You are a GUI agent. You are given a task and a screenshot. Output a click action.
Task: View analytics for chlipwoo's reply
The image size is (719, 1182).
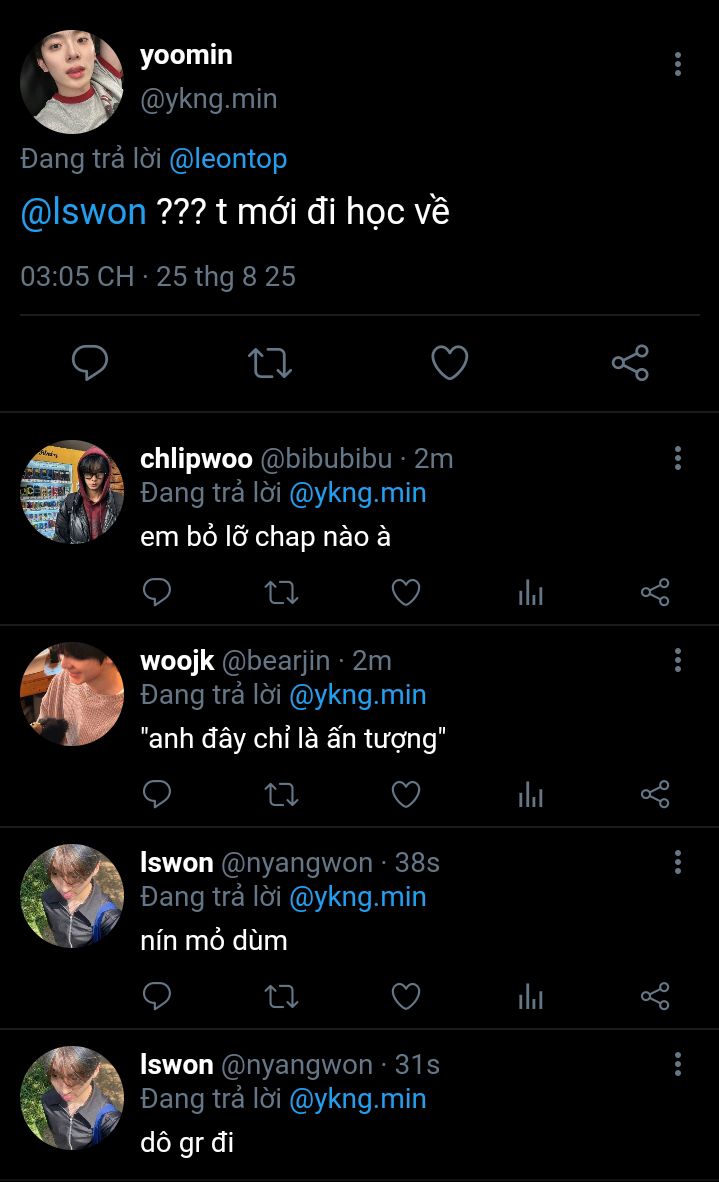click(x=531, y=593)
